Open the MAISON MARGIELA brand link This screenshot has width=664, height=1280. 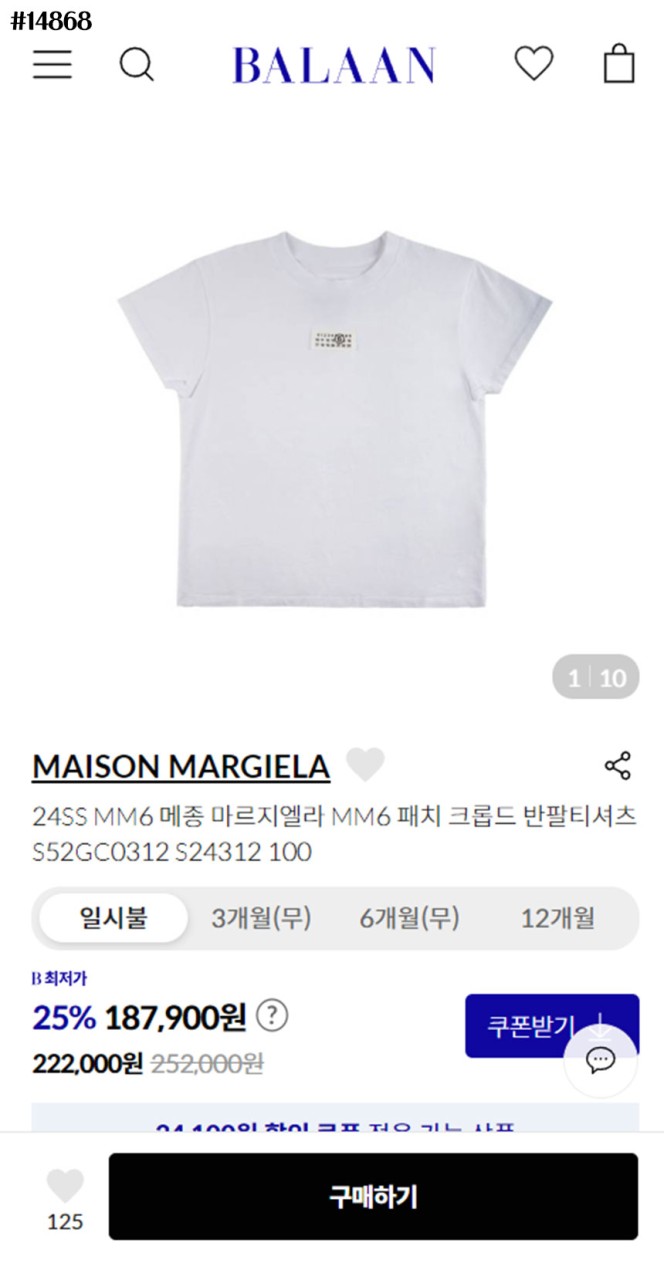(181, 767)
